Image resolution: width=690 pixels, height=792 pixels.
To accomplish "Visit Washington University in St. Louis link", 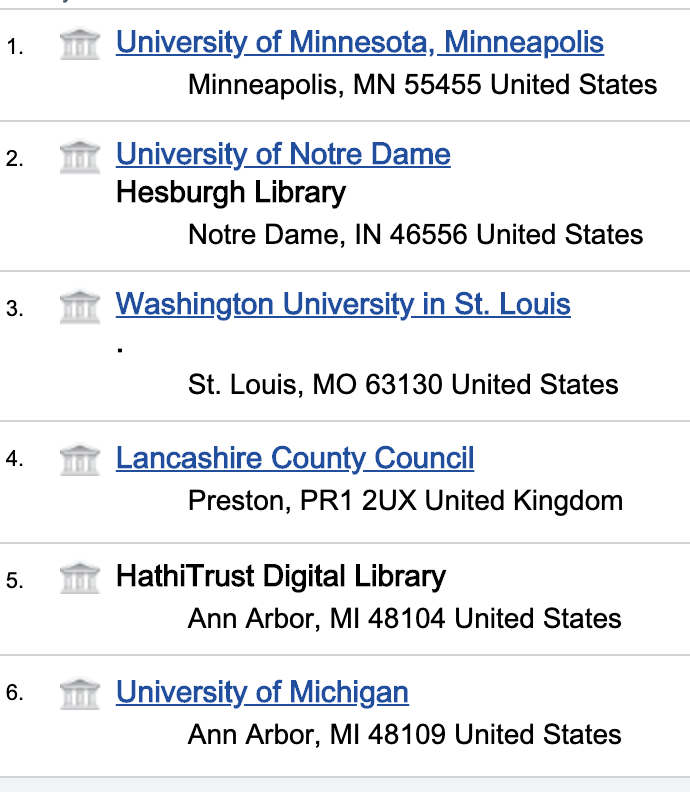I will point(343,304).
